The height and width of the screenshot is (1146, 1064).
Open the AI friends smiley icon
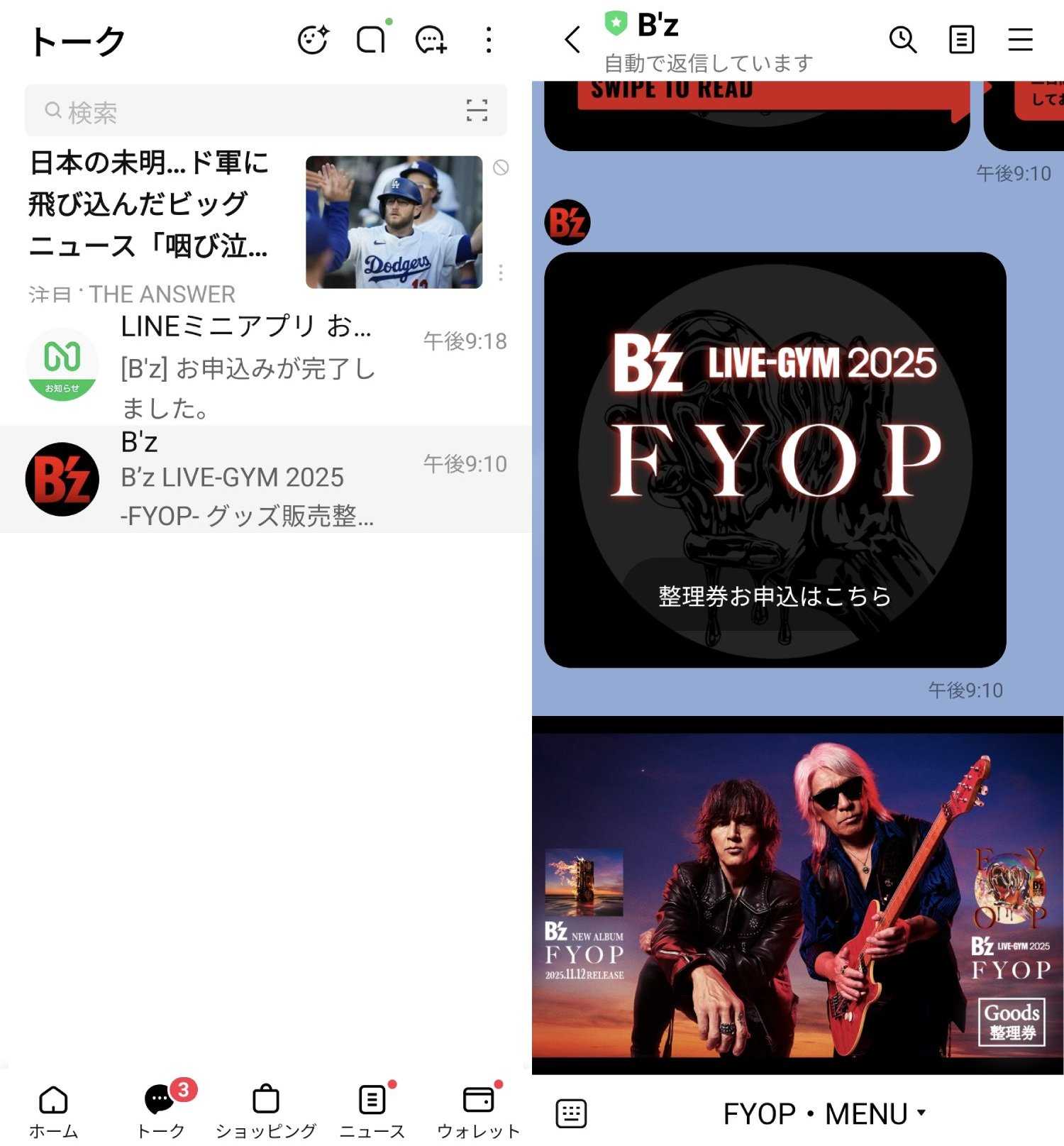click(x=312, y=40)
